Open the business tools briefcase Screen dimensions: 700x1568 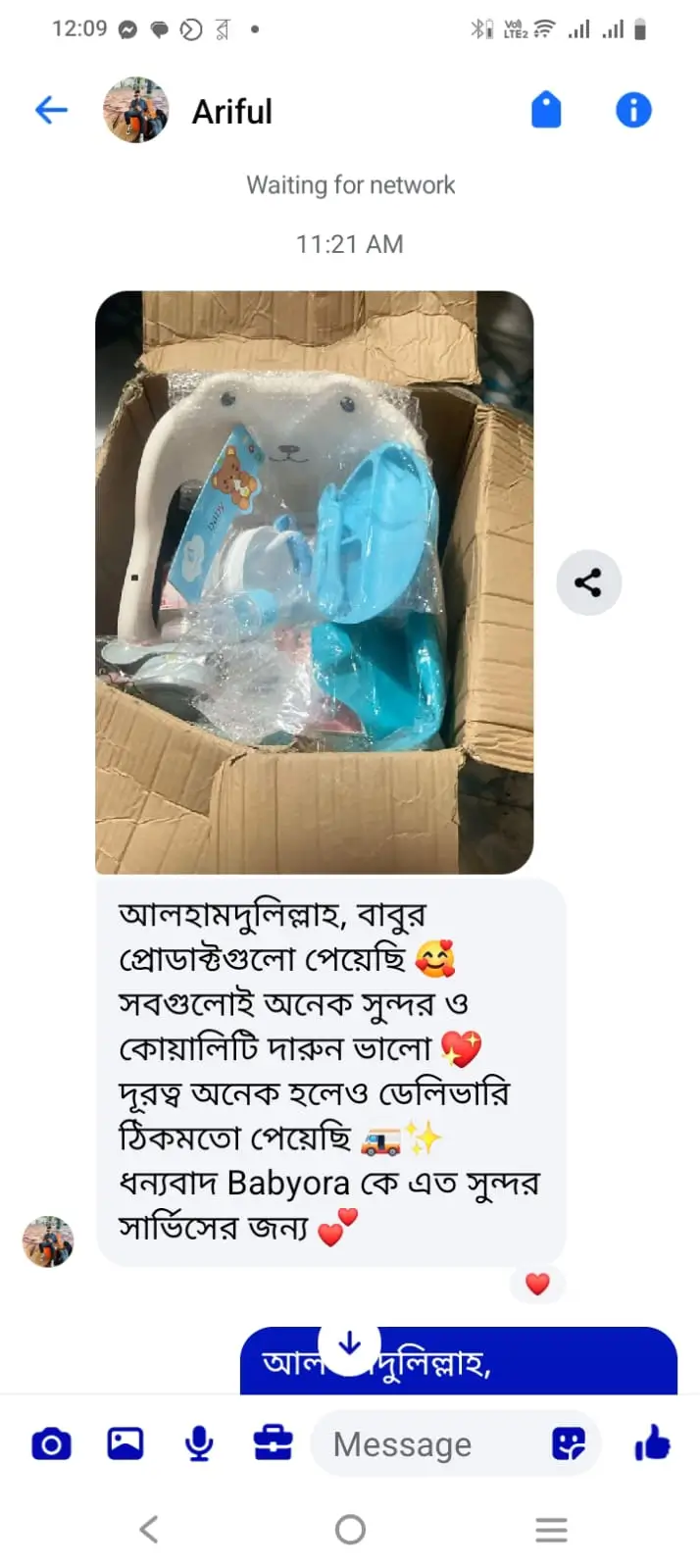tap(273, 1444)
